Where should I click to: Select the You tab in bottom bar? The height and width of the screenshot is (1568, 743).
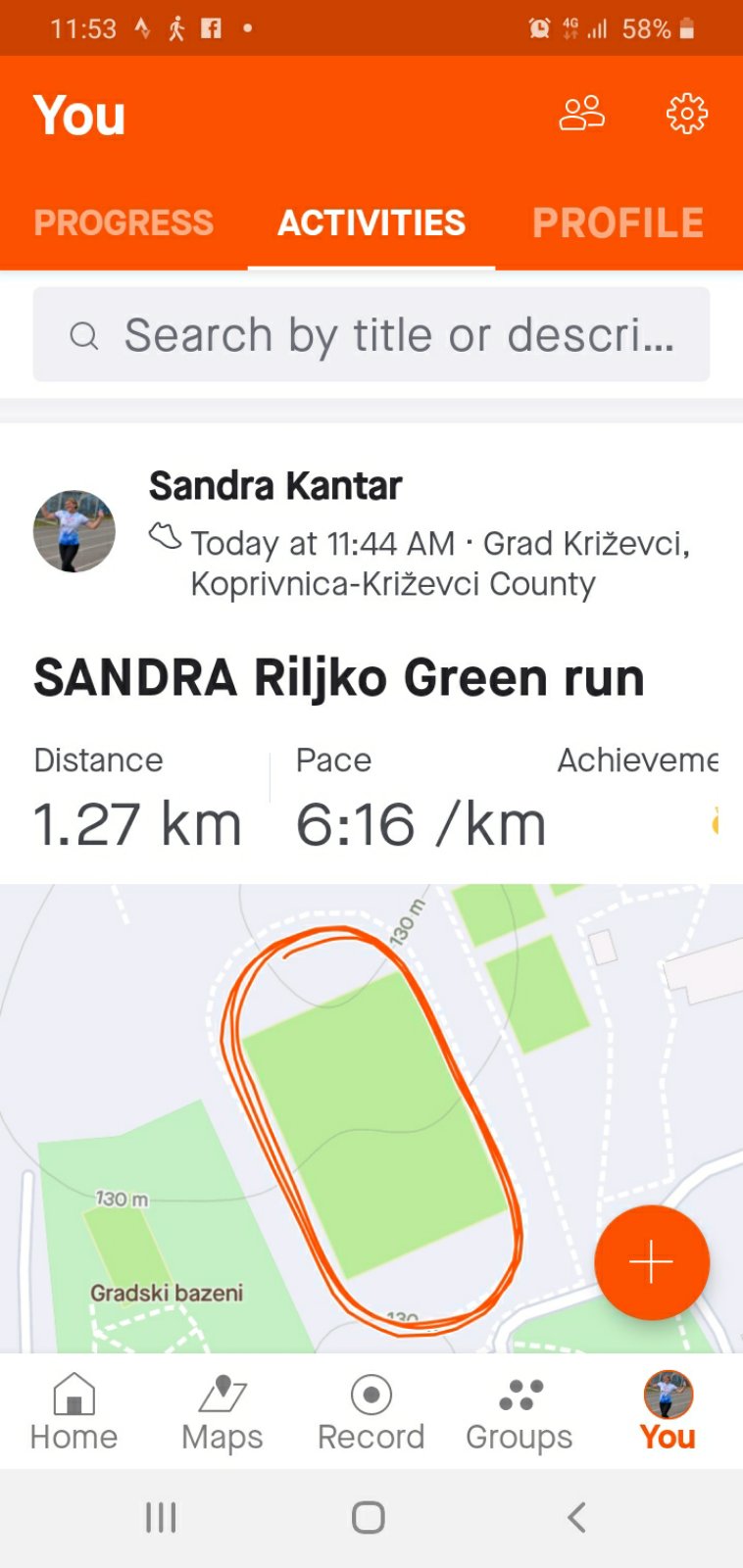pyautogui.click(x=668, y=1411)
